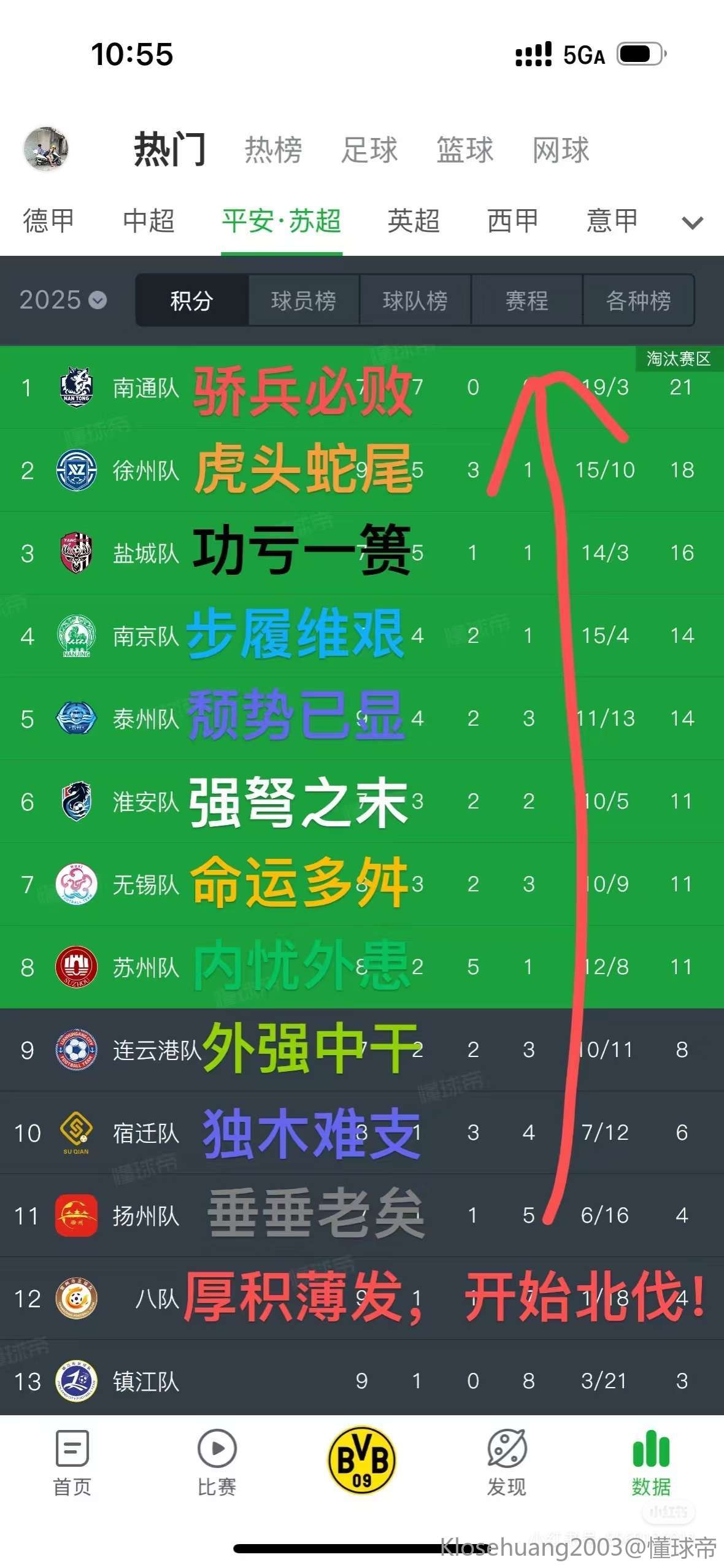
Task: Switch to the 热榜 tab
Action: coord(273,150)
